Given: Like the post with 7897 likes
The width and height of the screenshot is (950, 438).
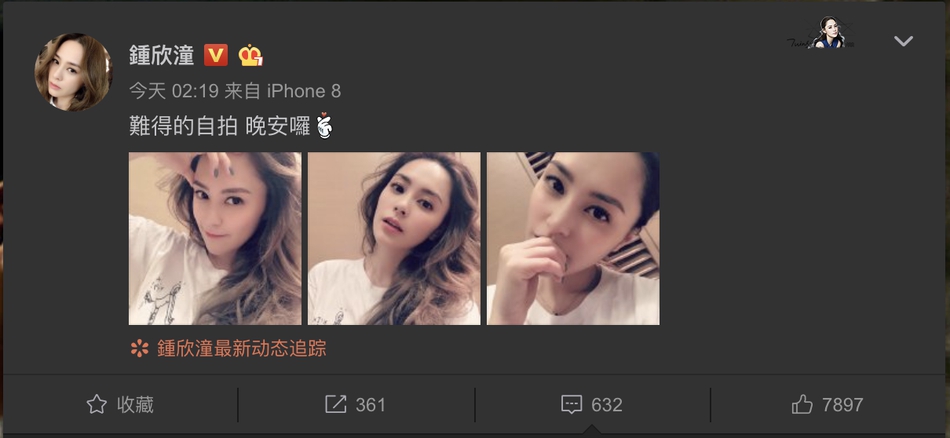Looking at the screenshot, I should click(x=828, y=405).
